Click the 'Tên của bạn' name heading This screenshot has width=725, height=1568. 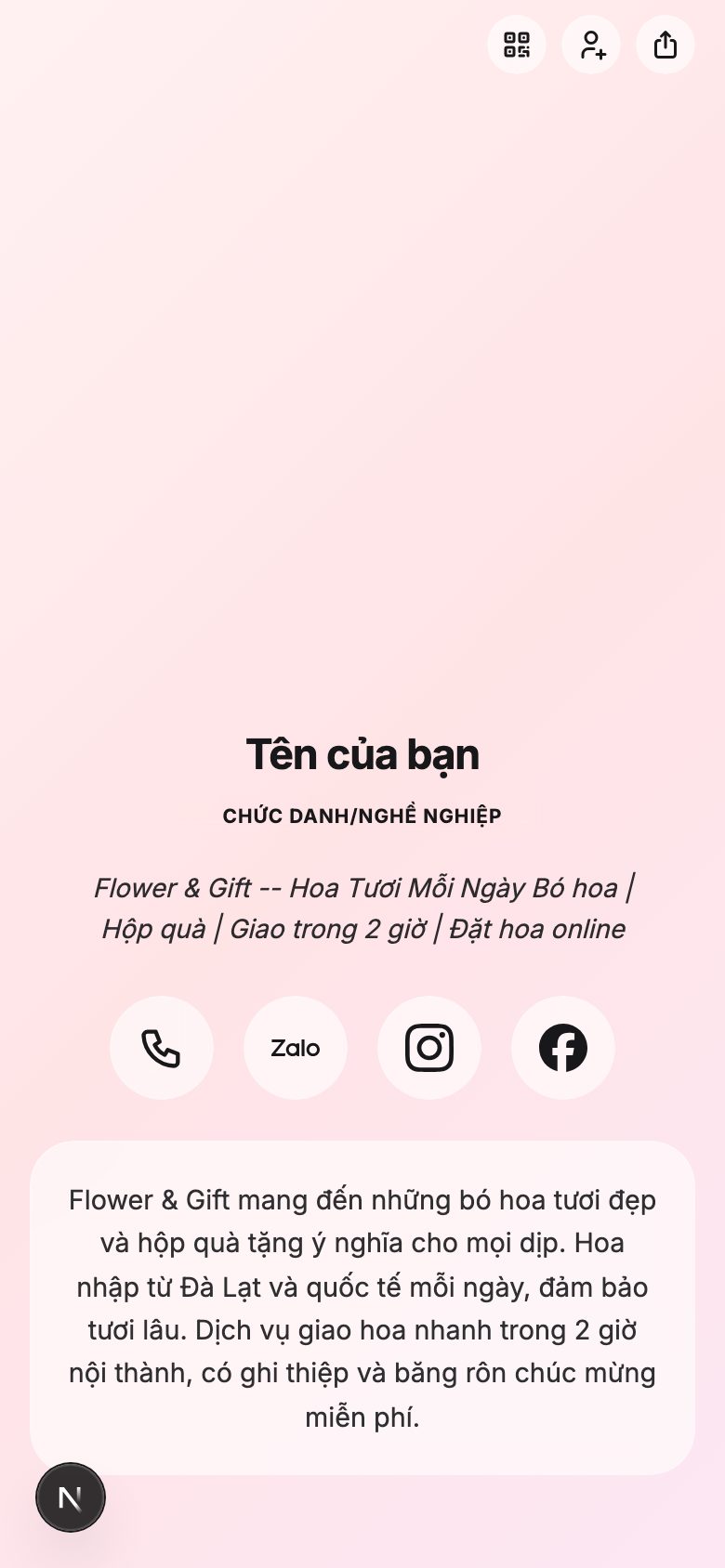[362, 754]
